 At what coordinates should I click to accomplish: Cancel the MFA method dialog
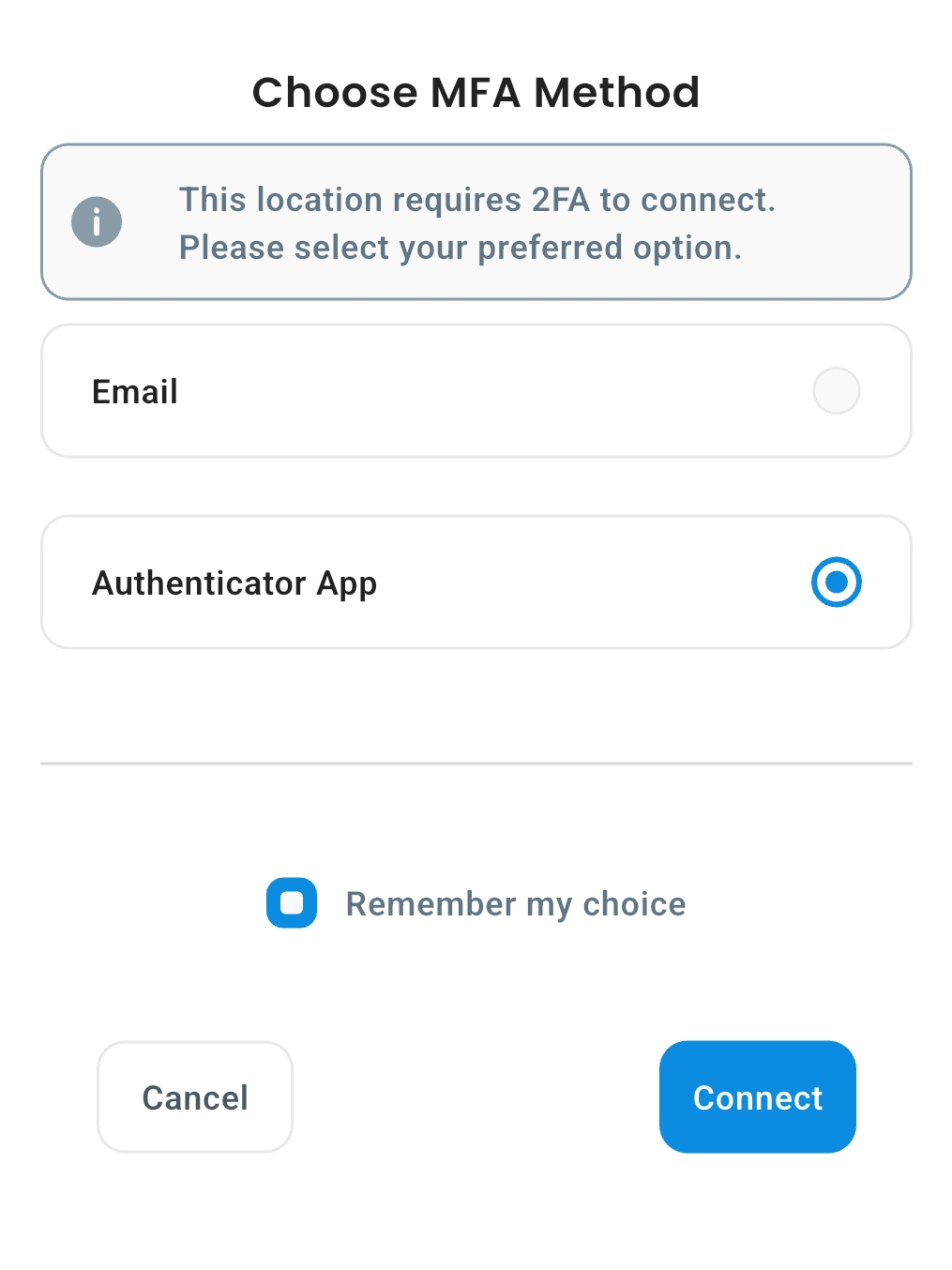pos(195,1096)
